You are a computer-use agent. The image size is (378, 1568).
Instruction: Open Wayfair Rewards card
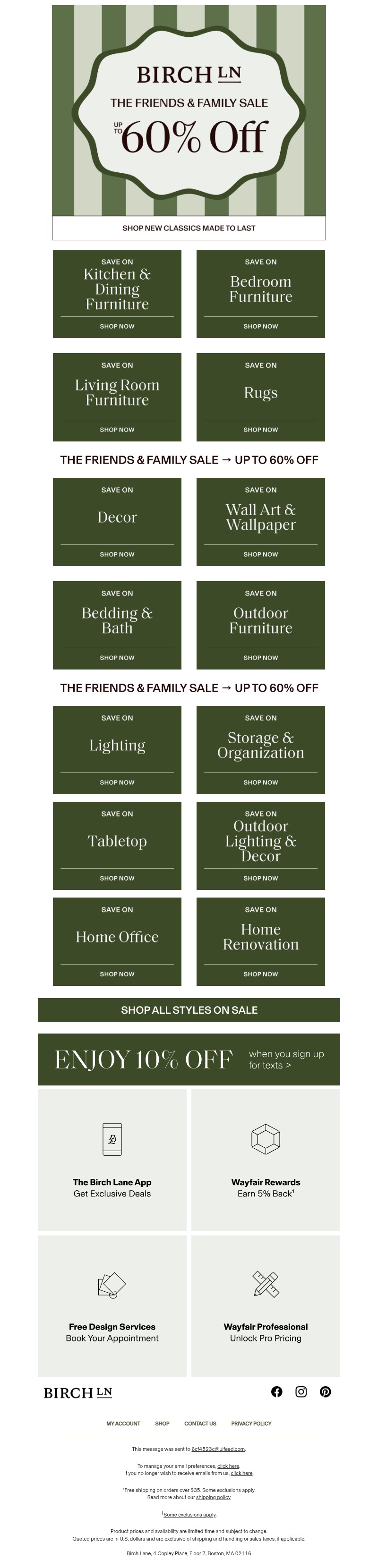[266, 1160]
